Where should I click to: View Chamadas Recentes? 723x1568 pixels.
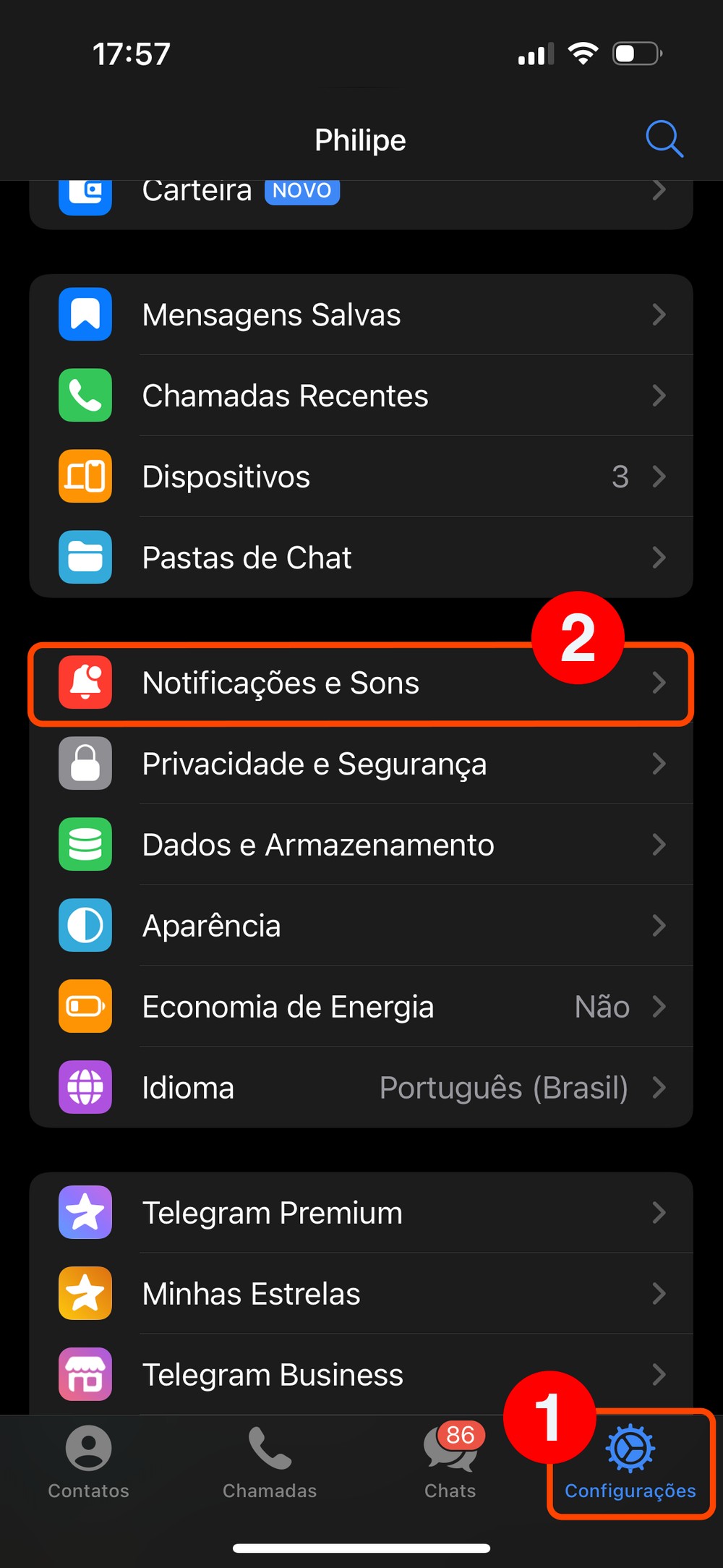pyautogui.click(x=360, y=396)
